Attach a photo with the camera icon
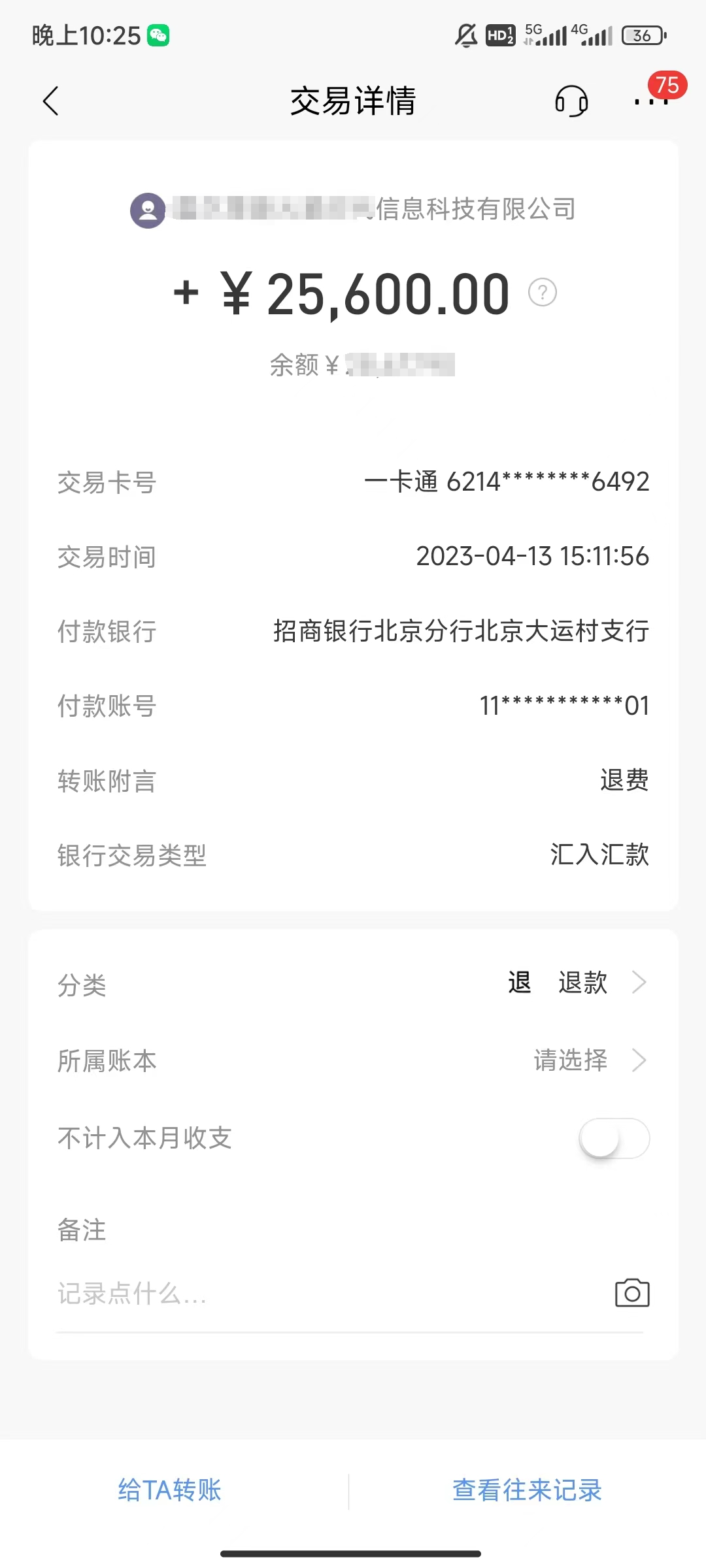 click(632, 1293)
